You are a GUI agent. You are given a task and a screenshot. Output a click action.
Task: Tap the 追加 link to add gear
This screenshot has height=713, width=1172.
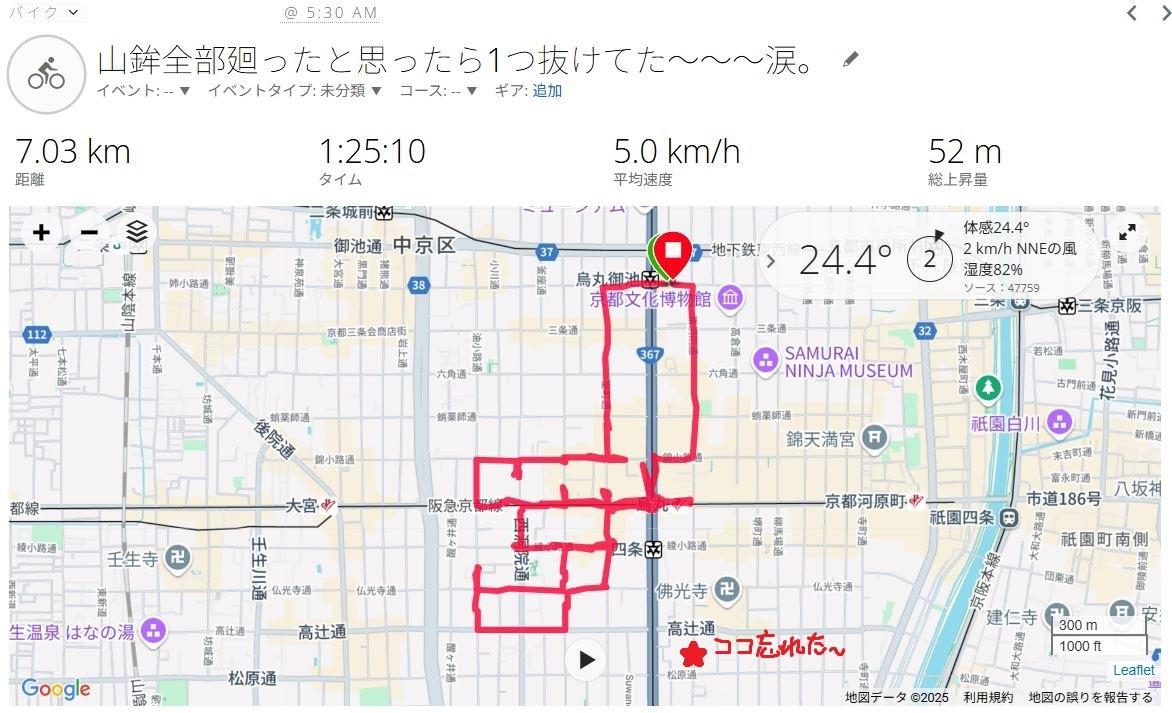pos(547,91)
